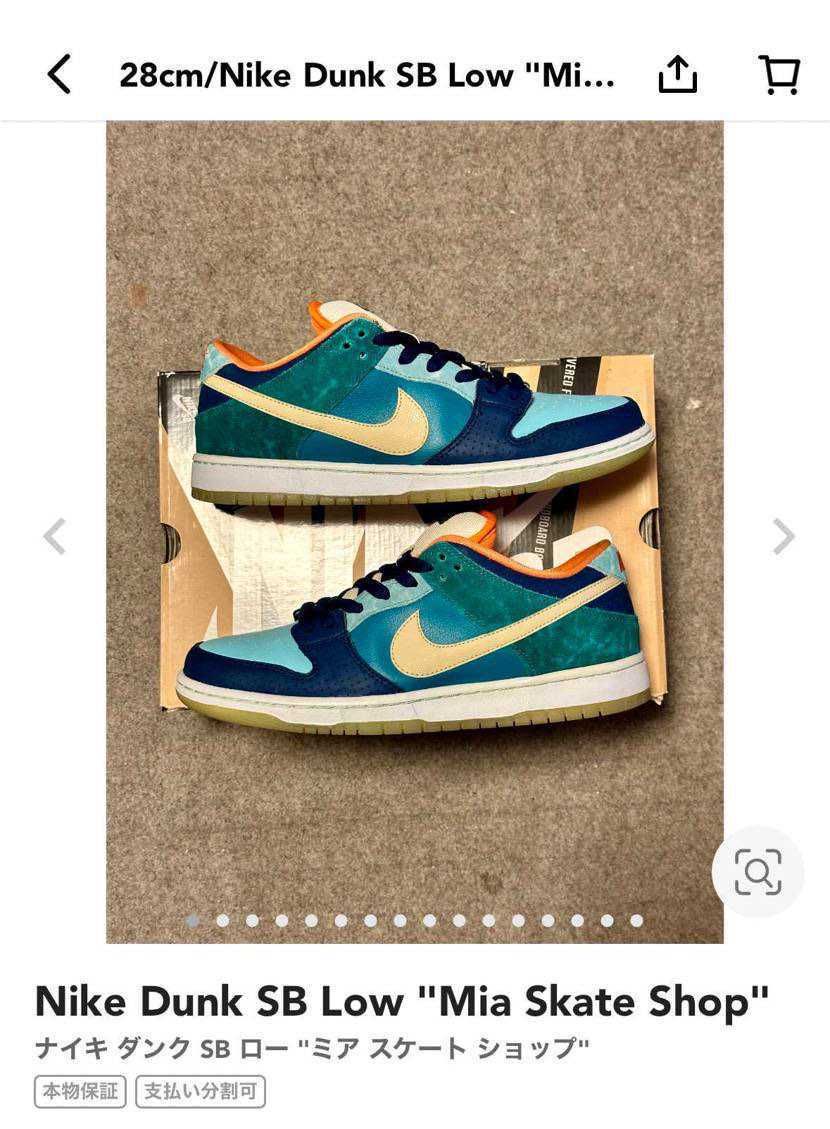Show the previous product photo
This screenshot has width=830, height=1129.
[x=55, y=536]
